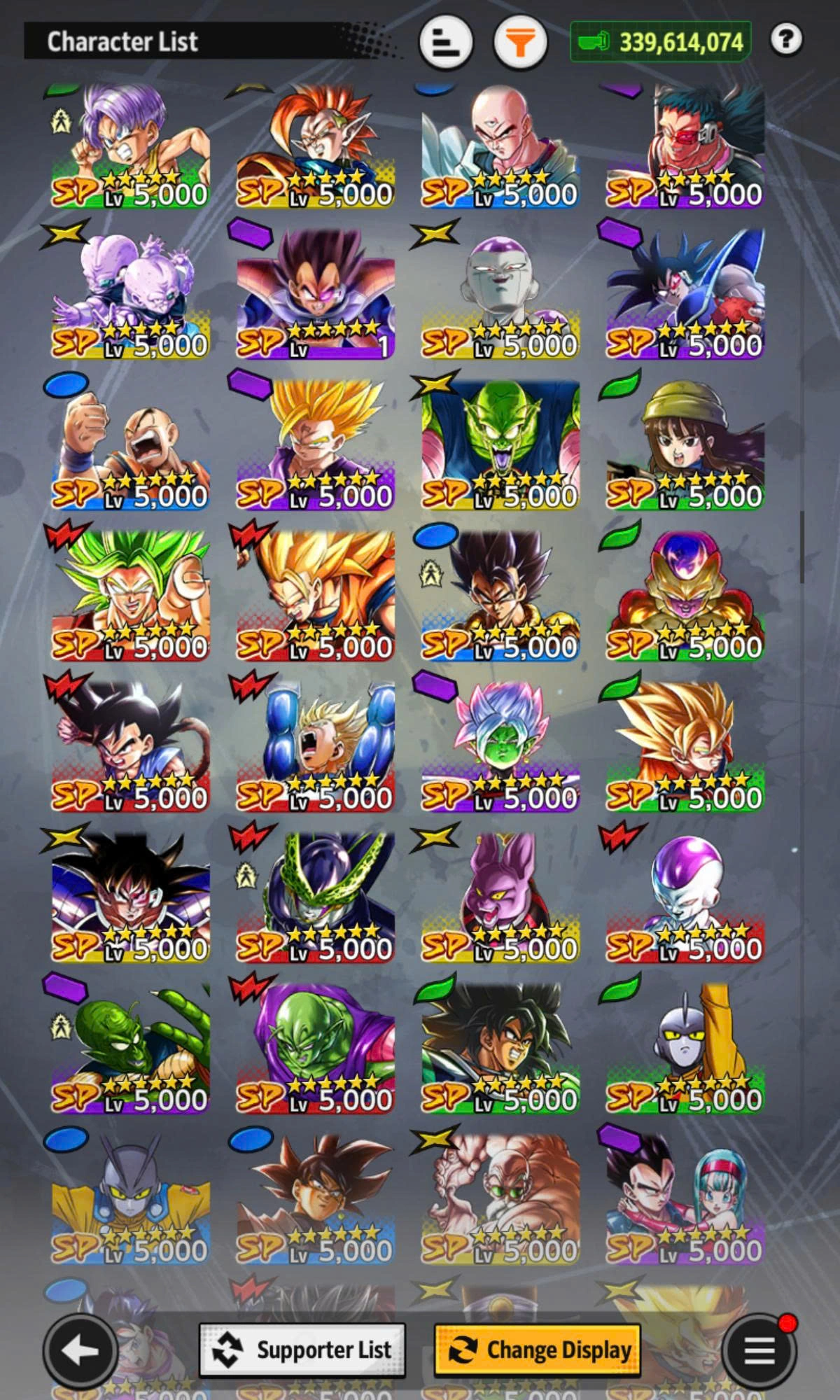Go back with the arrow button
840x1400 pixels.
[x=80, y=1350]
